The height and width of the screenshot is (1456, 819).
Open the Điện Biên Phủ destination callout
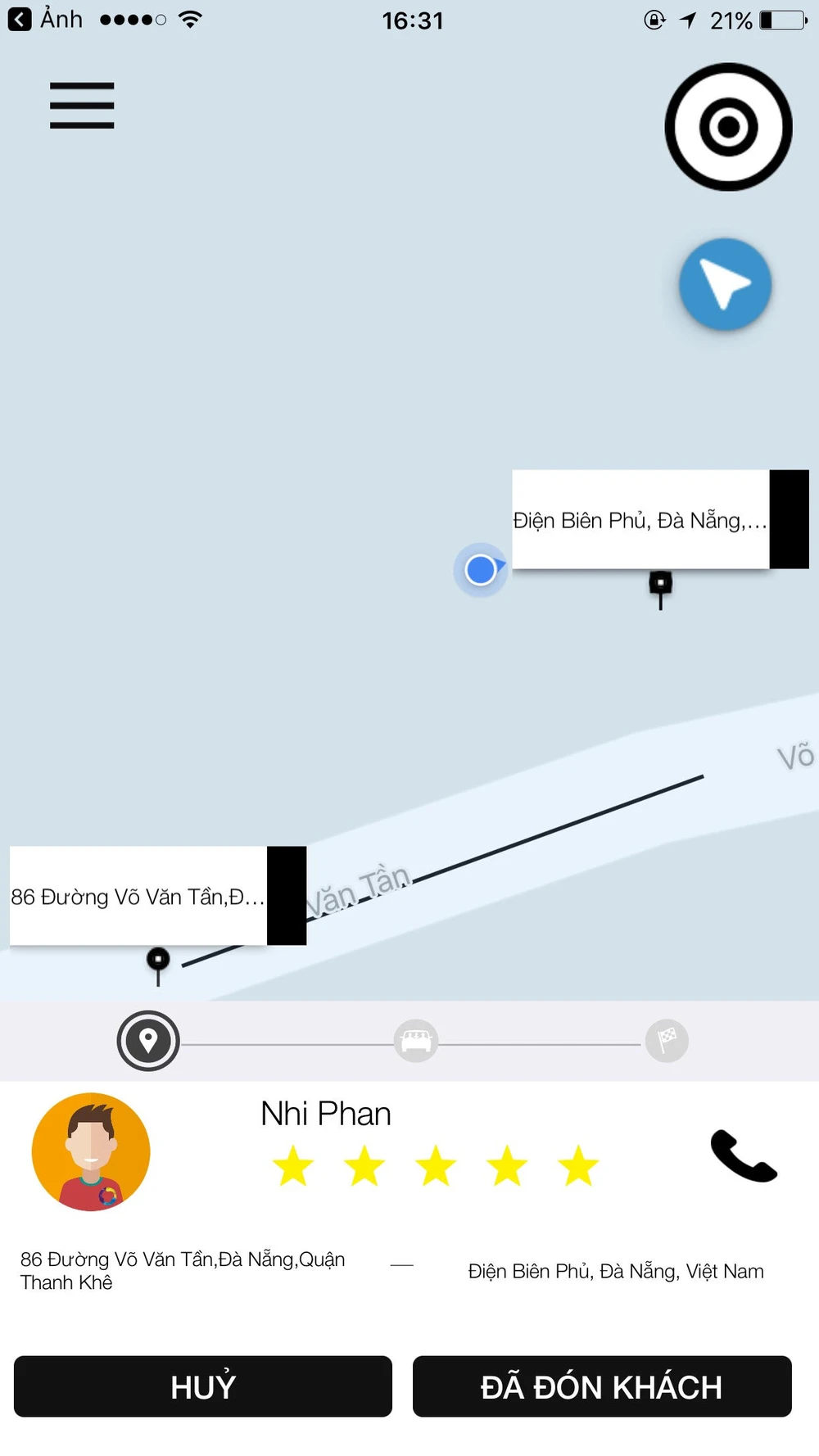point(640,520)
